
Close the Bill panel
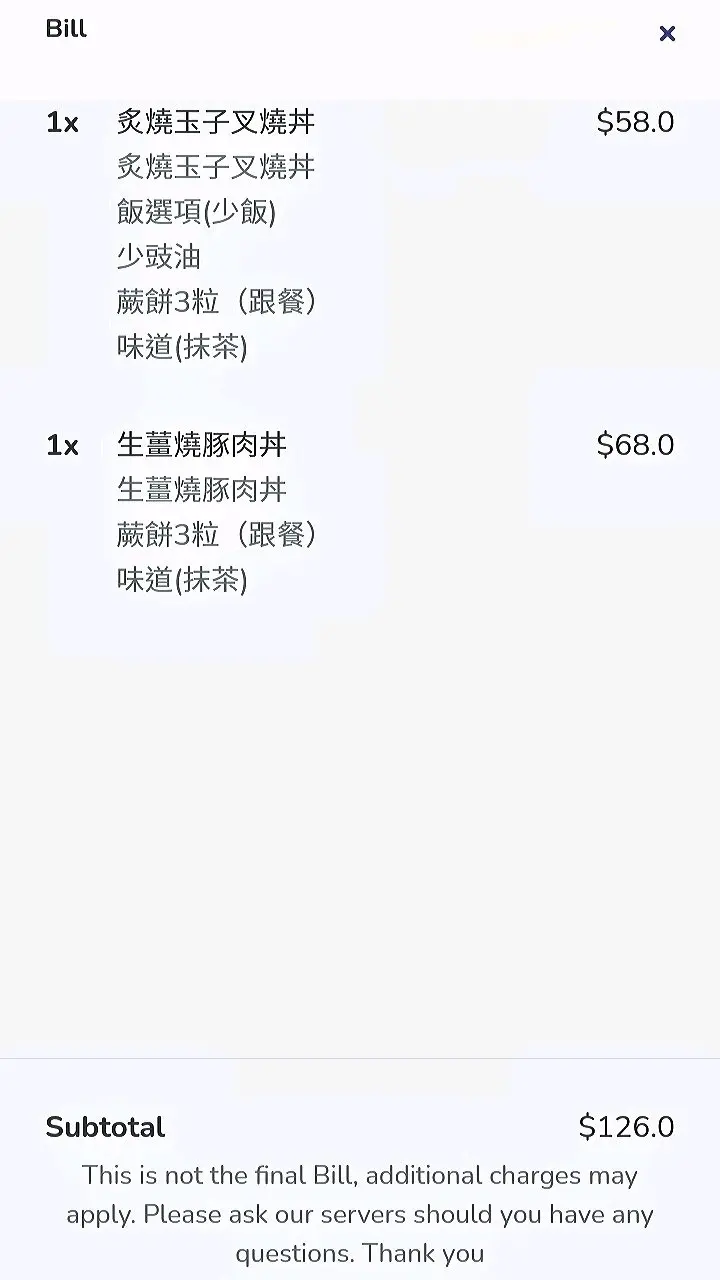pyautogui.click(x=667, y=34)
